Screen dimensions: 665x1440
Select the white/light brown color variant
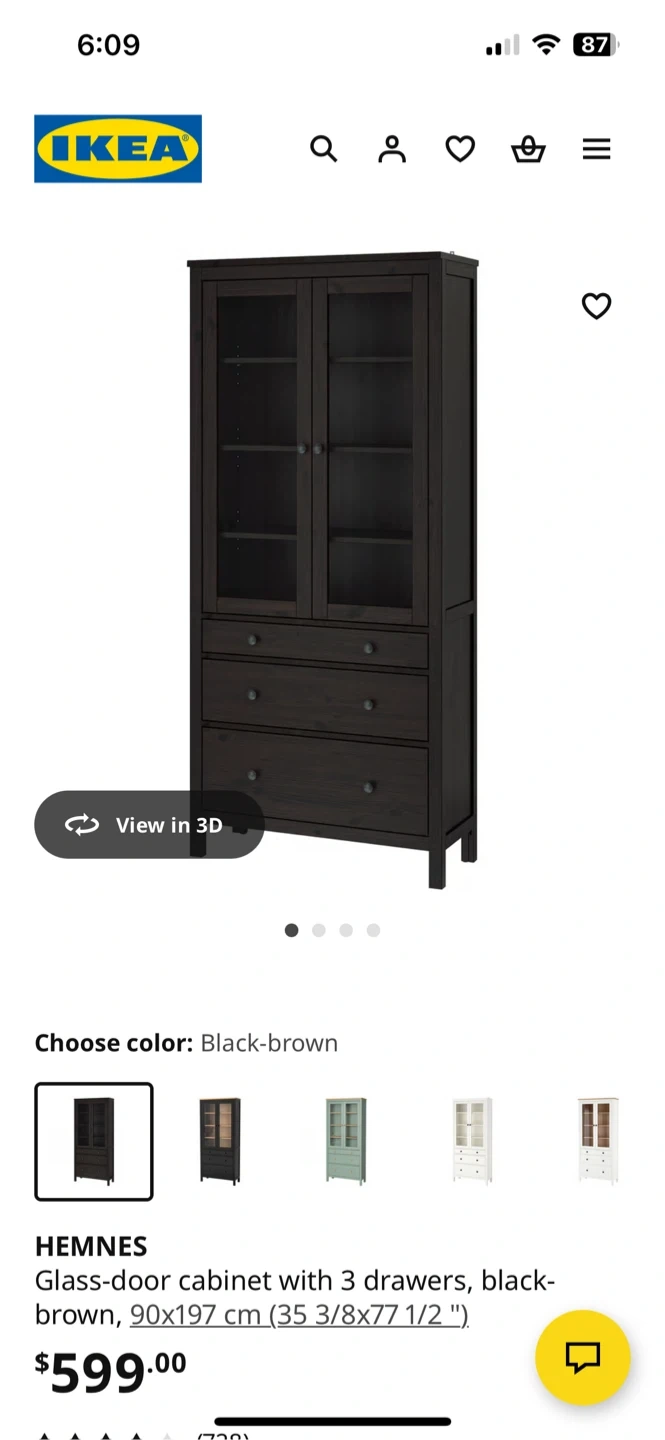(x=598, y=1141)
